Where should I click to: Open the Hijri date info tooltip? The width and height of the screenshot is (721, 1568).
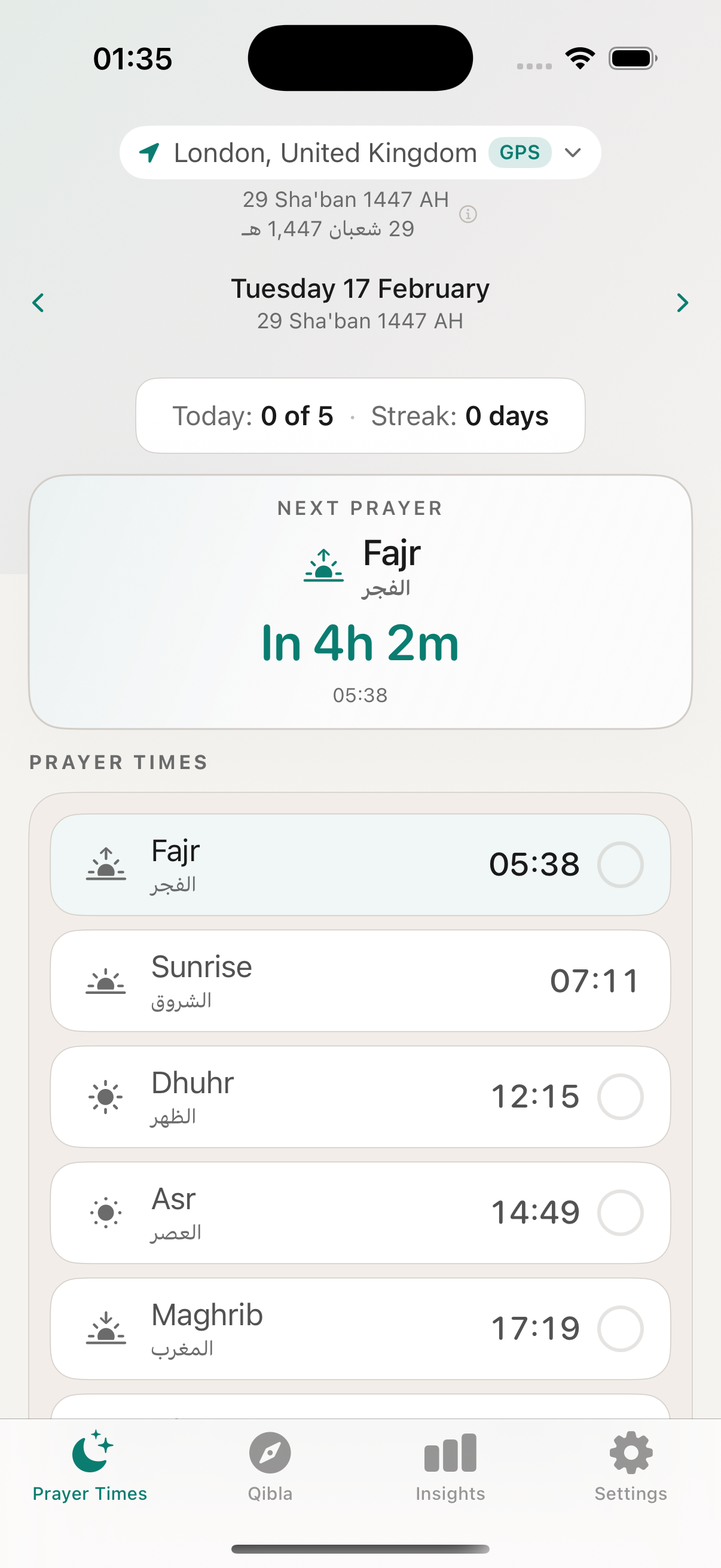[x=468, y=214]
